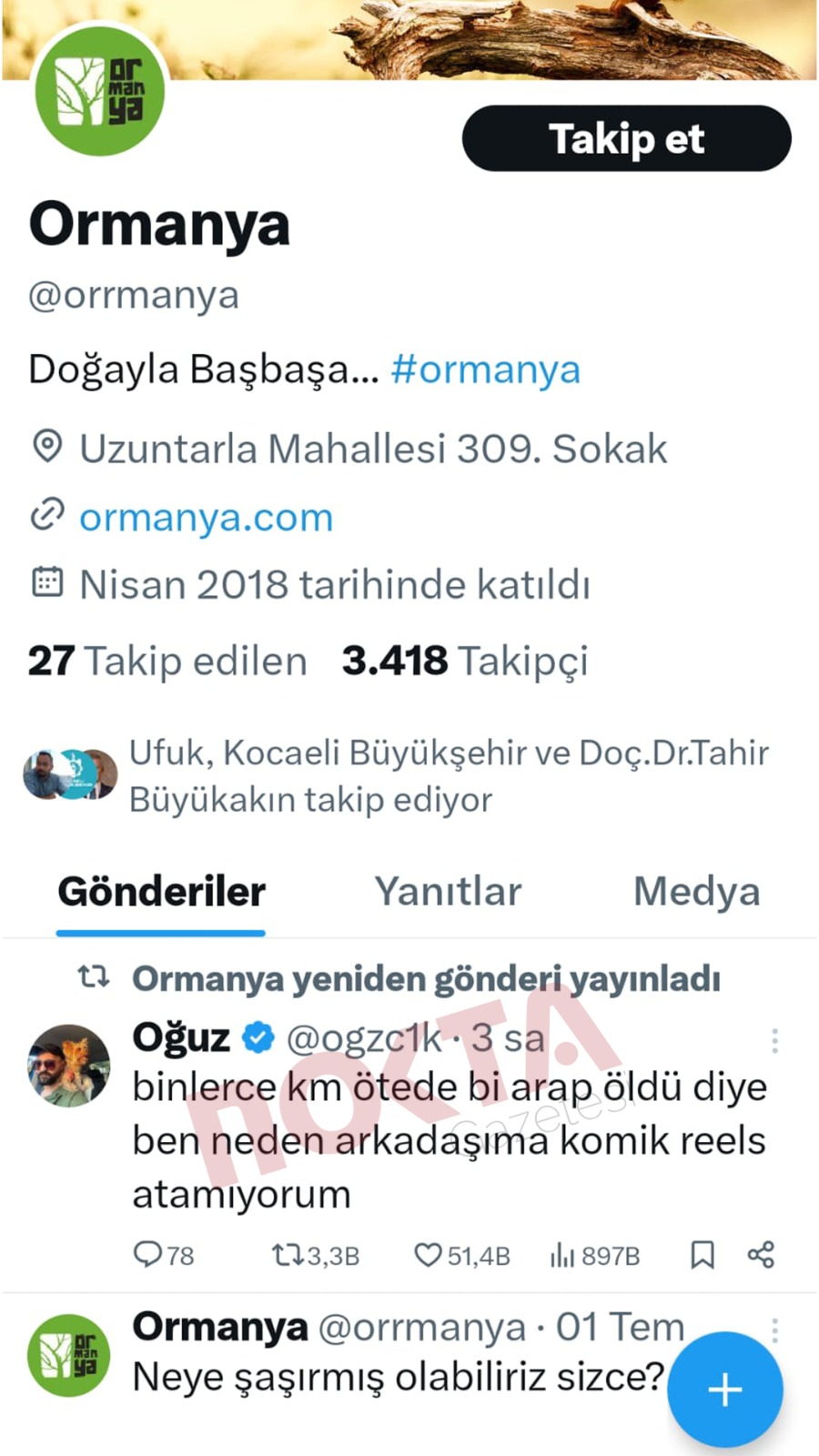Click the share icon on the tweet
Image resolution: width=819 pixels, height=1456 pixels.
(762, 1255)
